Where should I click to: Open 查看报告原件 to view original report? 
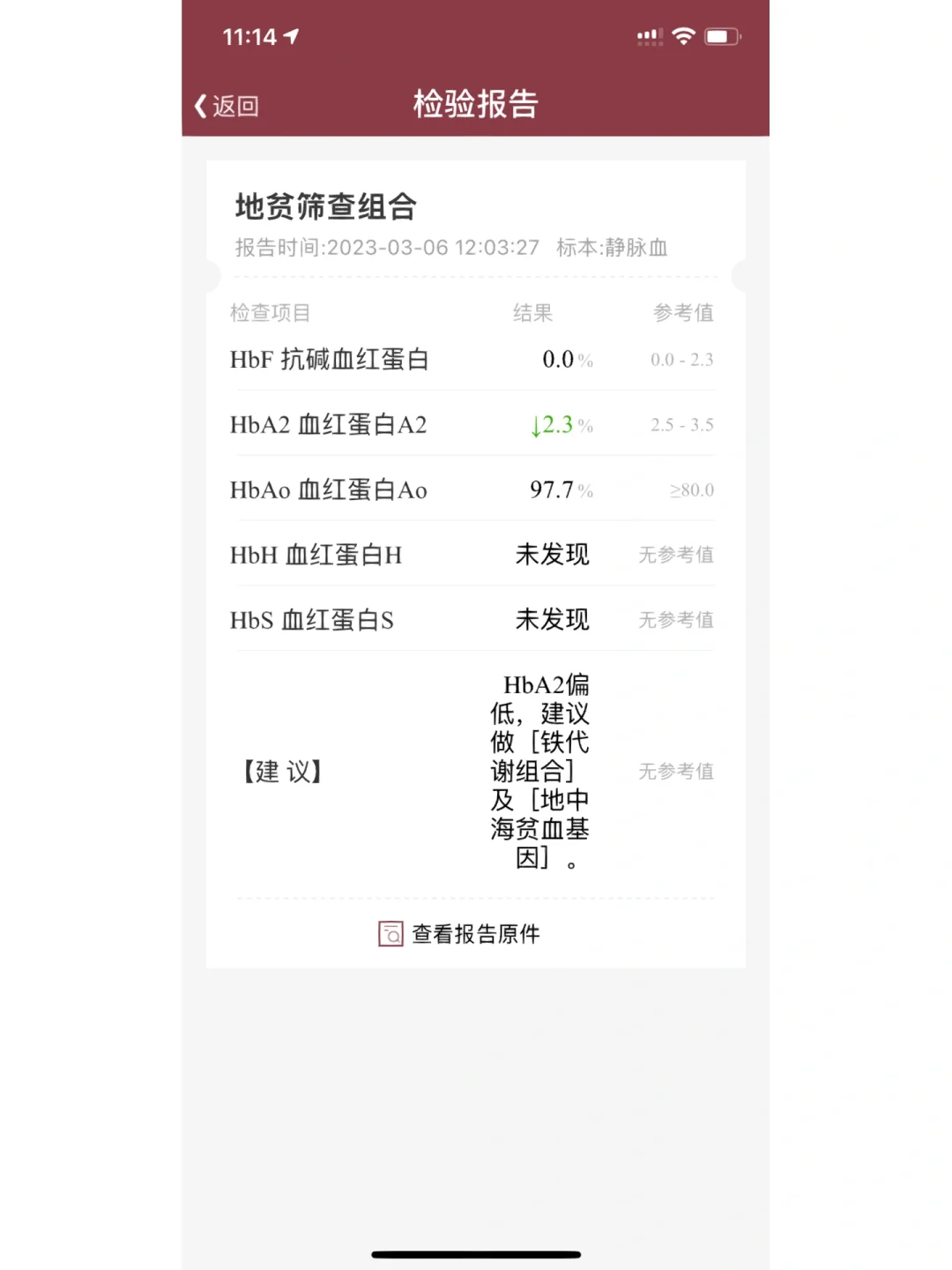[459, 934]
